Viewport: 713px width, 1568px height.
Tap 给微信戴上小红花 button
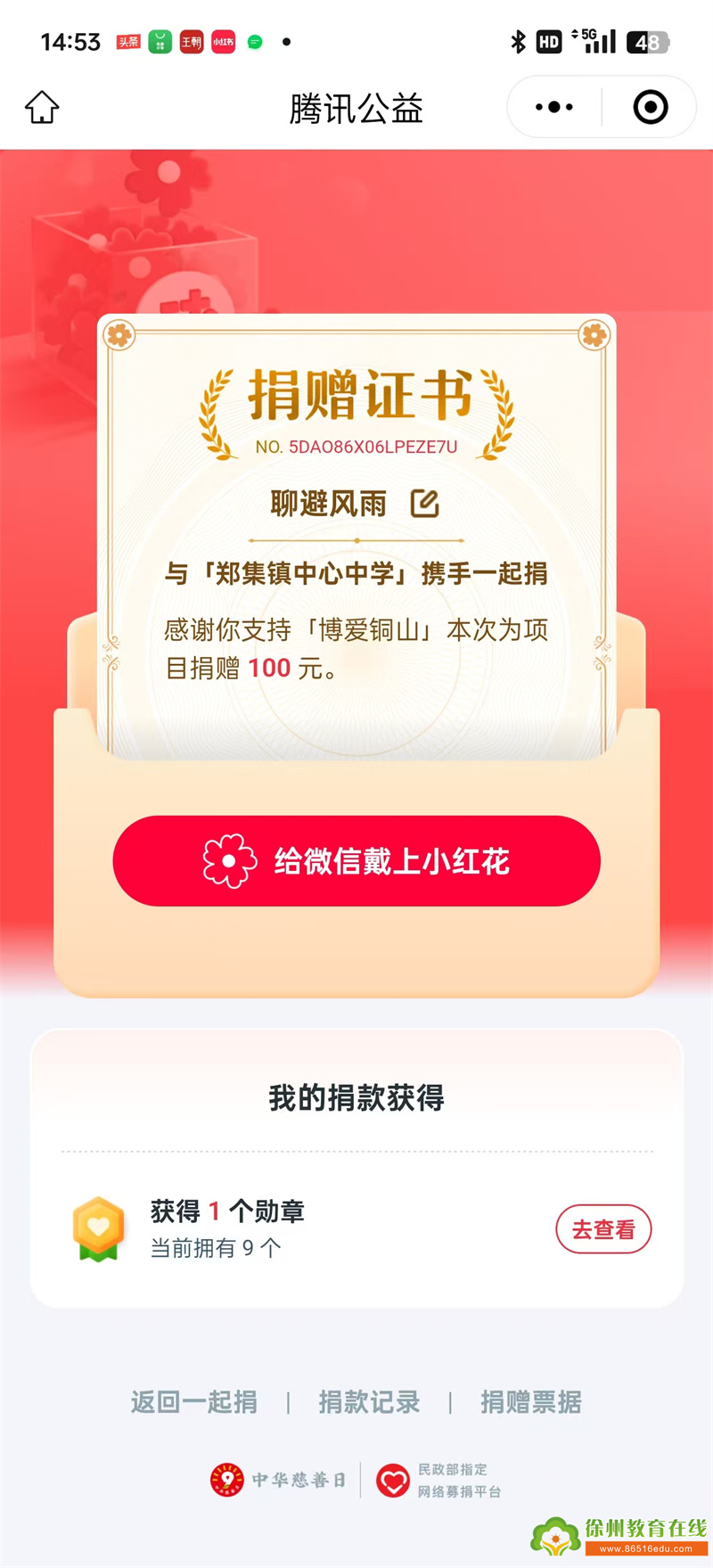(356, 861)
